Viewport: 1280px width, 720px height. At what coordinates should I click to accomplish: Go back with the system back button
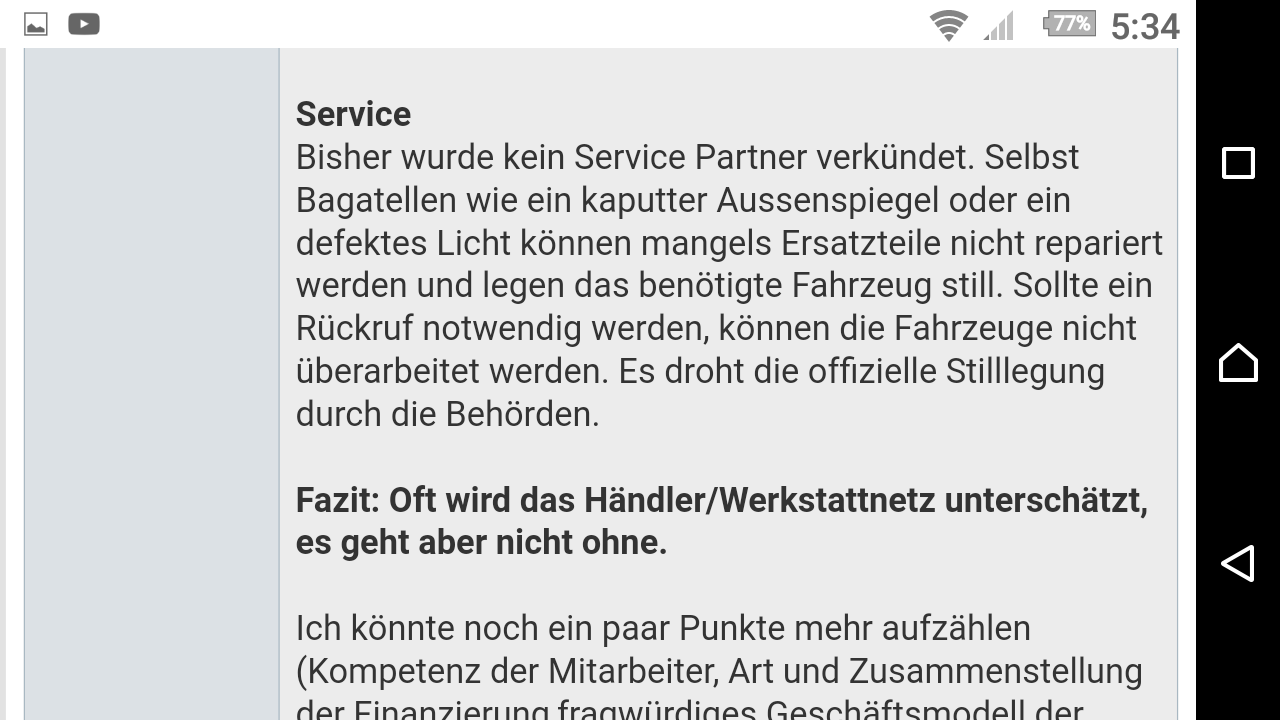[1238, 563]
